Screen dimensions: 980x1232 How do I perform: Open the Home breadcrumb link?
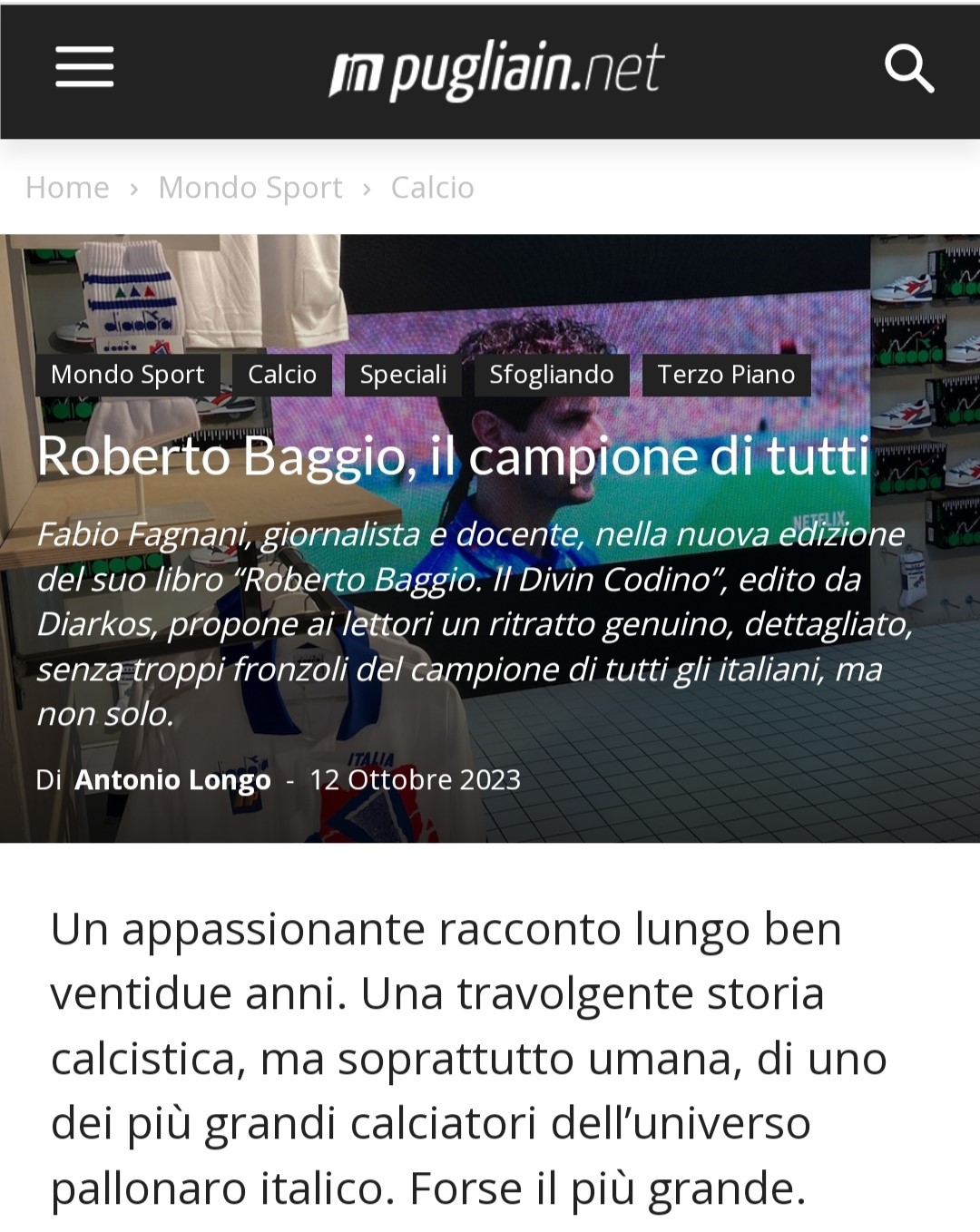tap(67, 188)
